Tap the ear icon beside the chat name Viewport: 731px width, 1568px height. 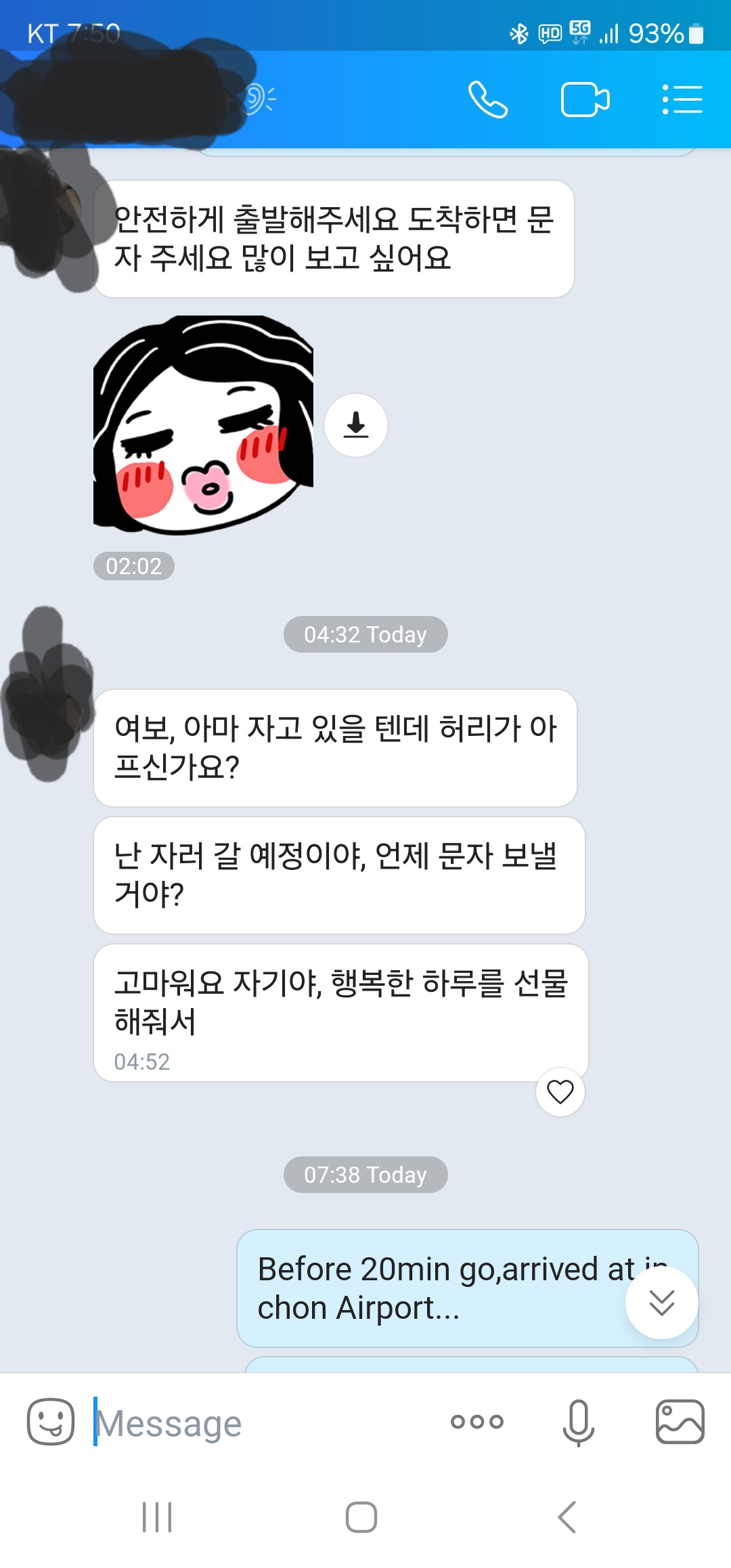[259, 100]
